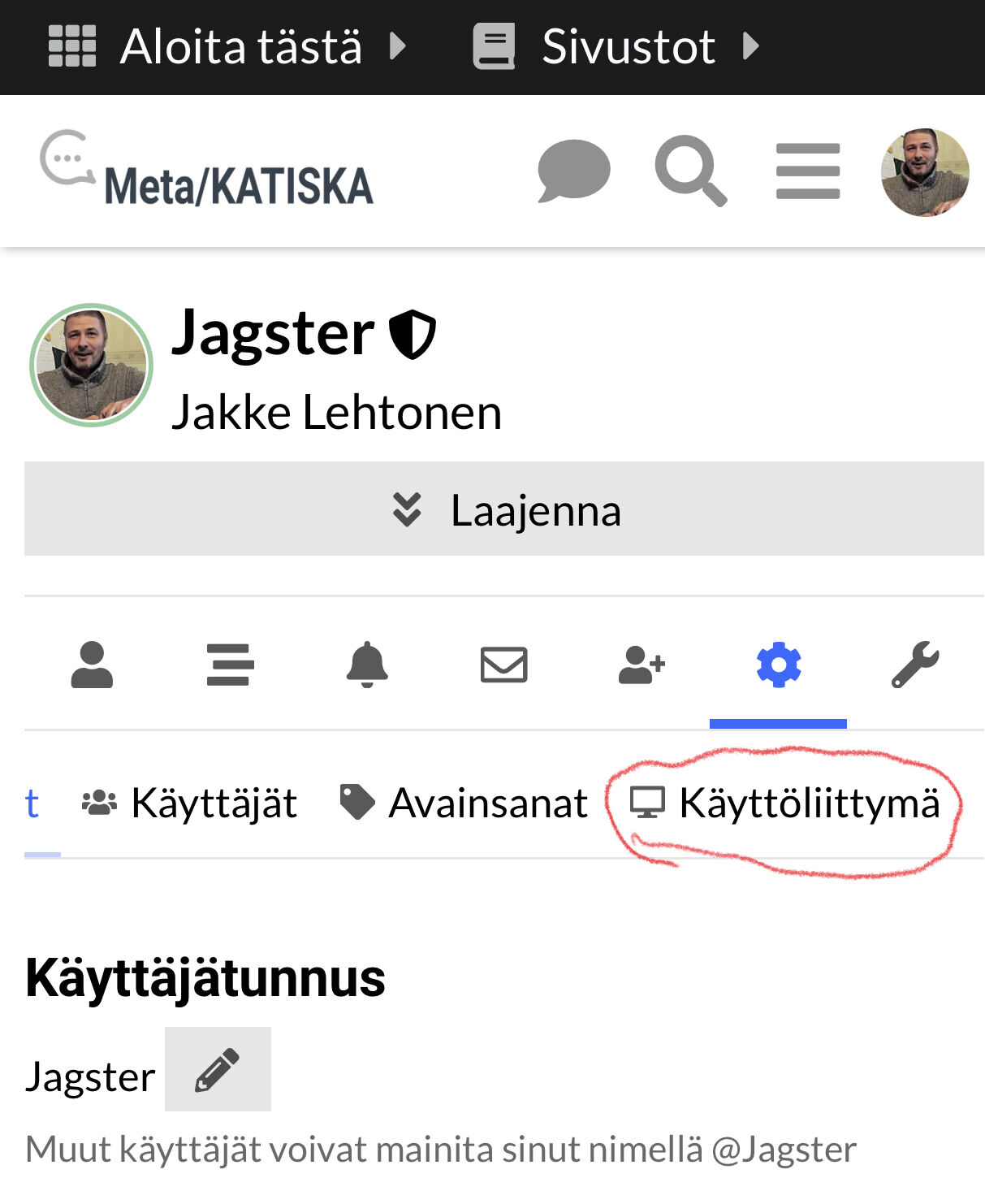Open the hamburger menu

click(x=807, y=171)
